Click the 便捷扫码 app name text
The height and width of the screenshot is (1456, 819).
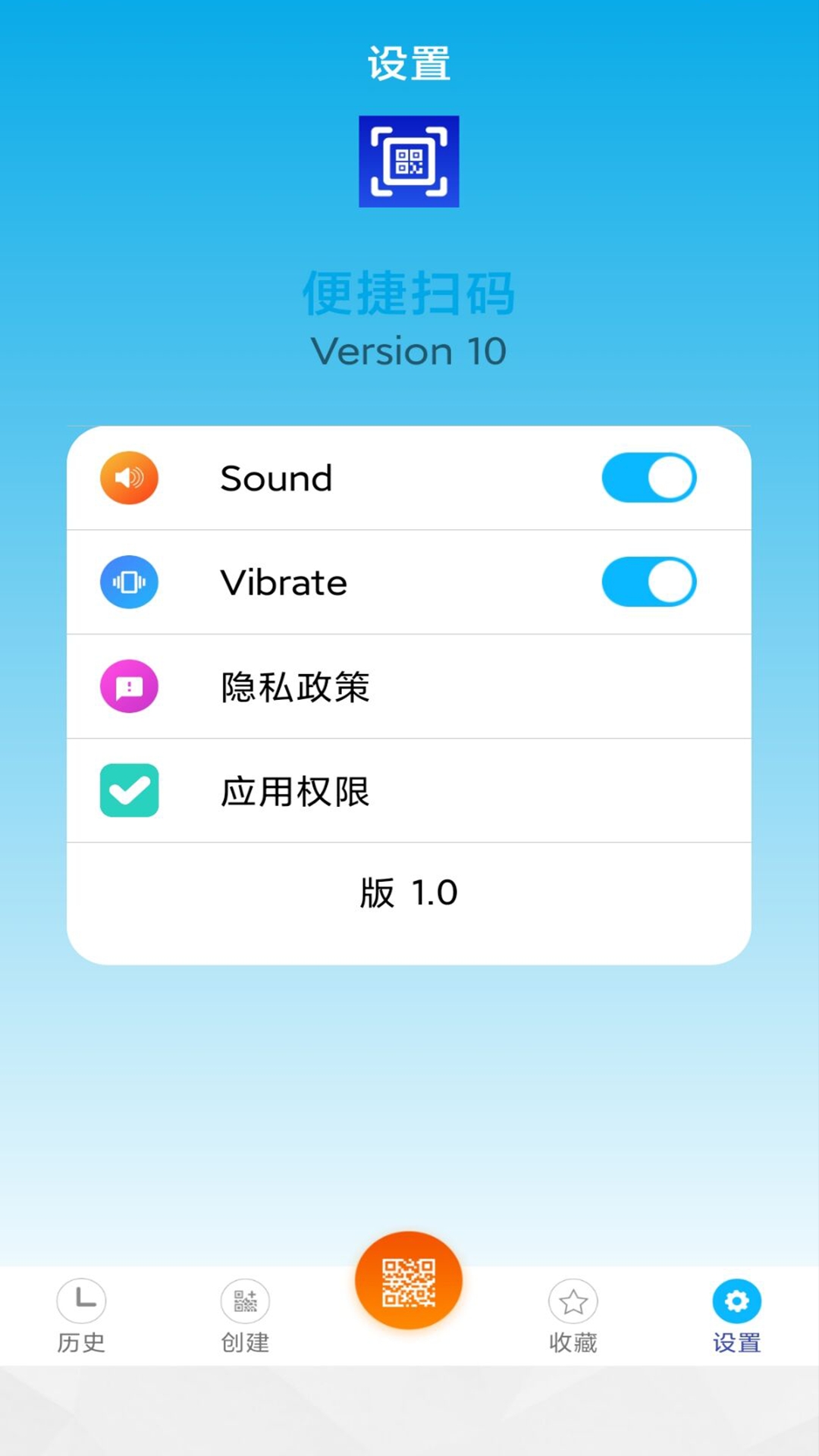tap(409, 296)
